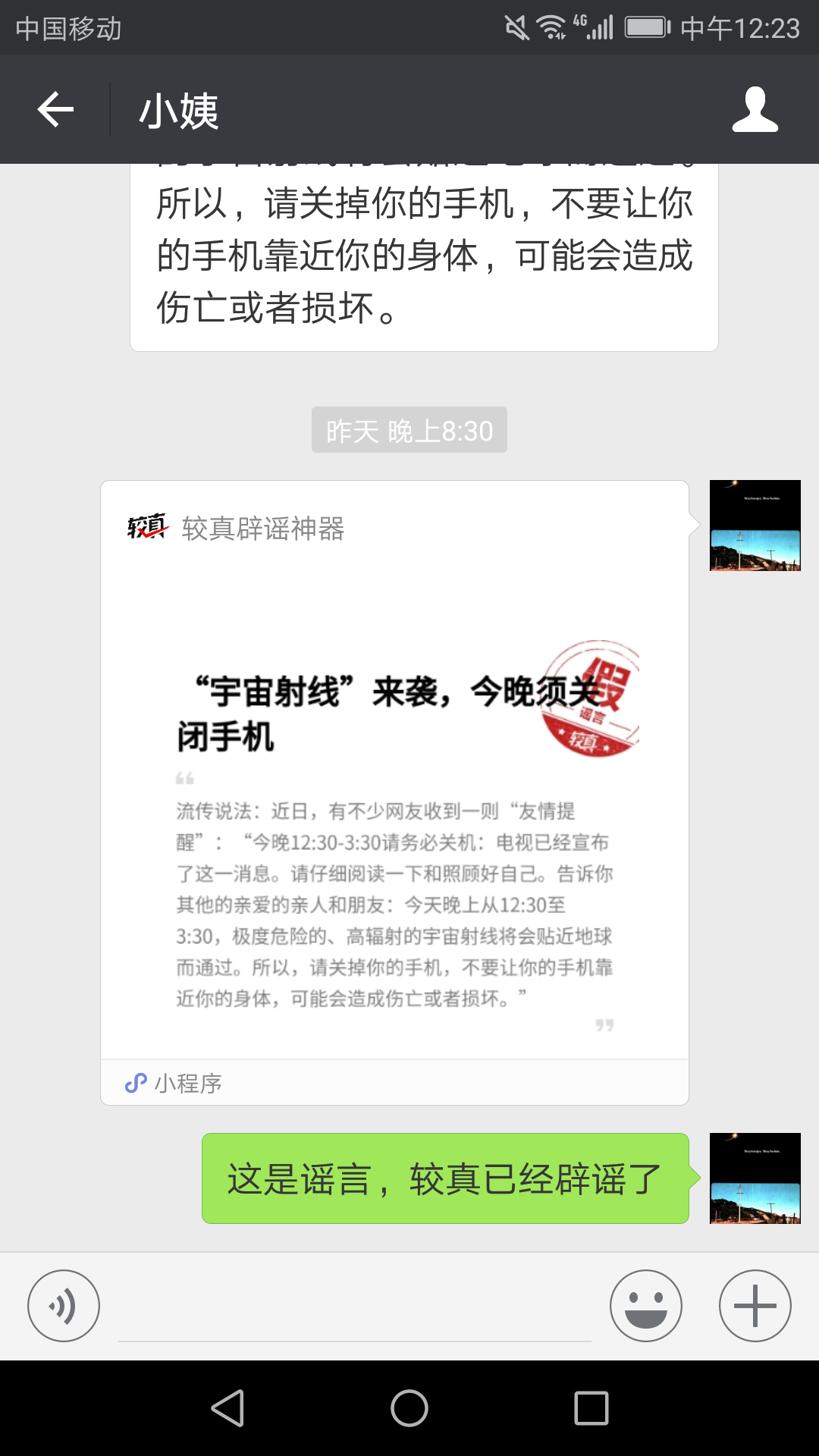This screenshot has width=819, height=1456.
Task: Open chat info via the profile icon
Action: pos(755,110)
